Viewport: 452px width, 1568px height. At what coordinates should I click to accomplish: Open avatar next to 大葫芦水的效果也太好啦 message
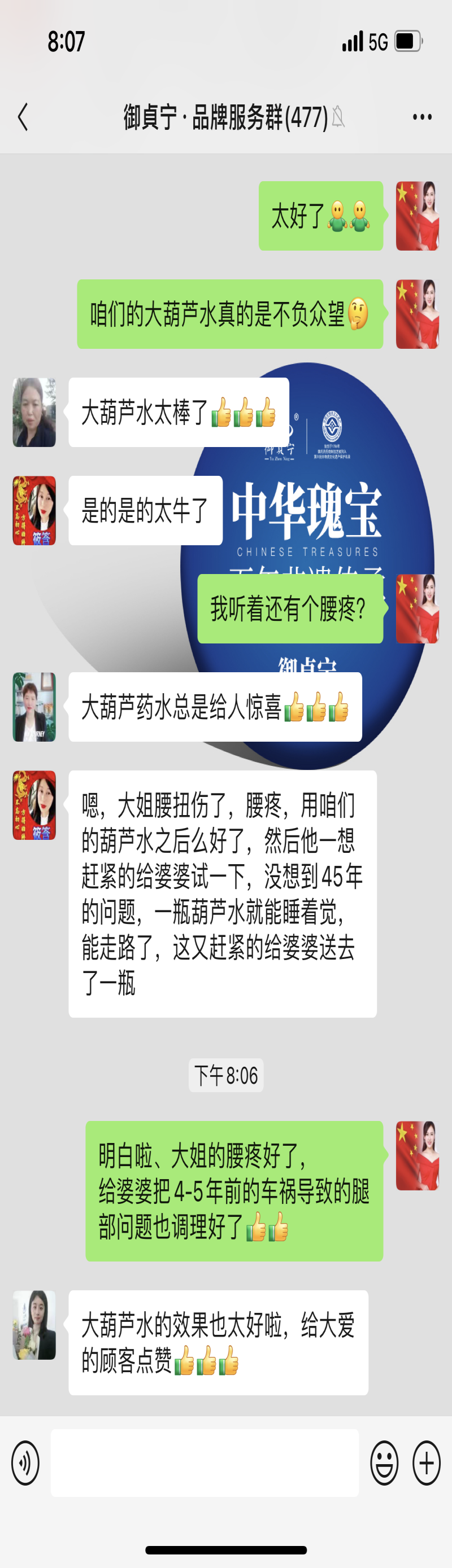[x=34, y=1325]
